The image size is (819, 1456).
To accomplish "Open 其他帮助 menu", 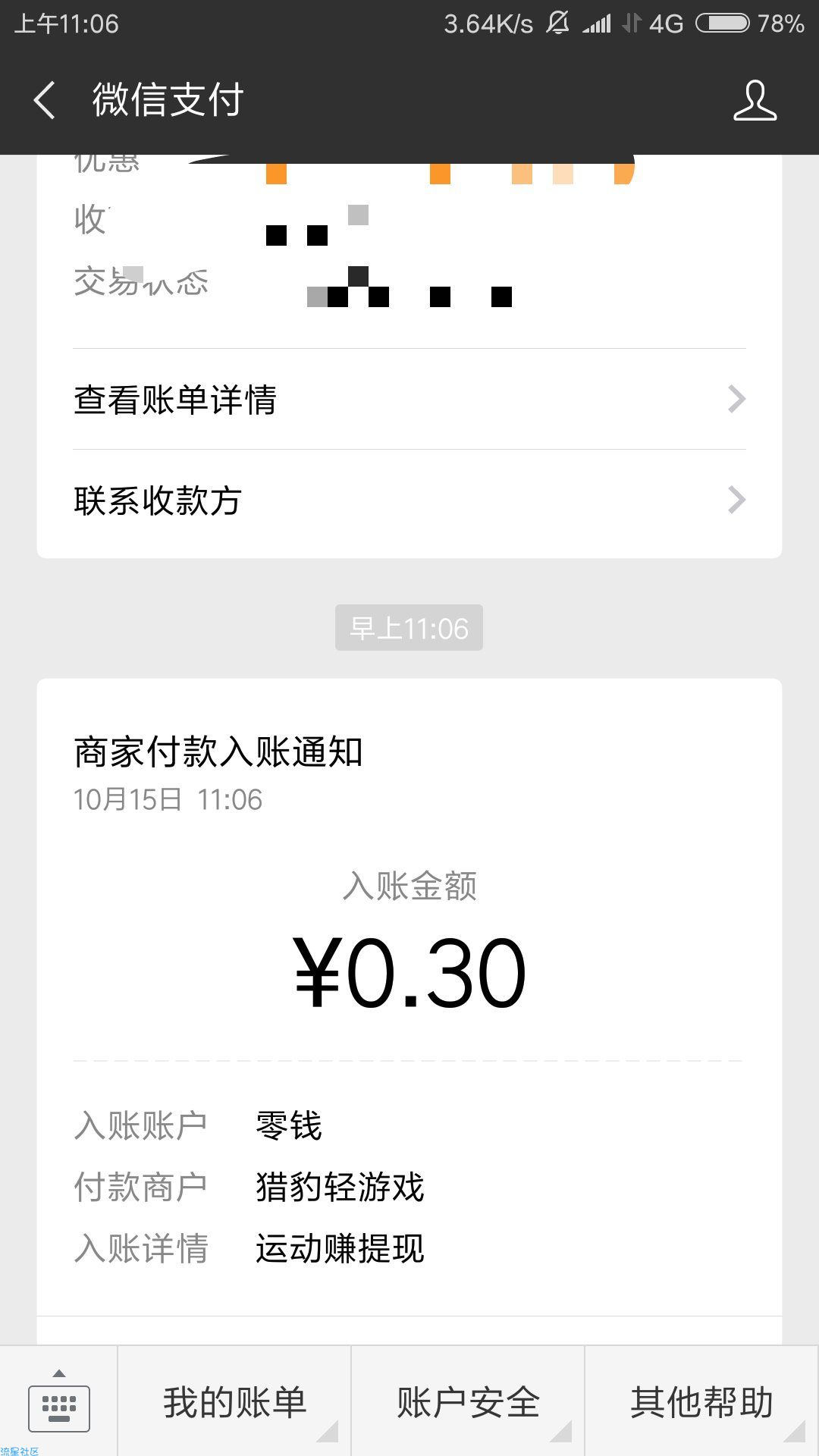I will click(x=701, y=1401).
